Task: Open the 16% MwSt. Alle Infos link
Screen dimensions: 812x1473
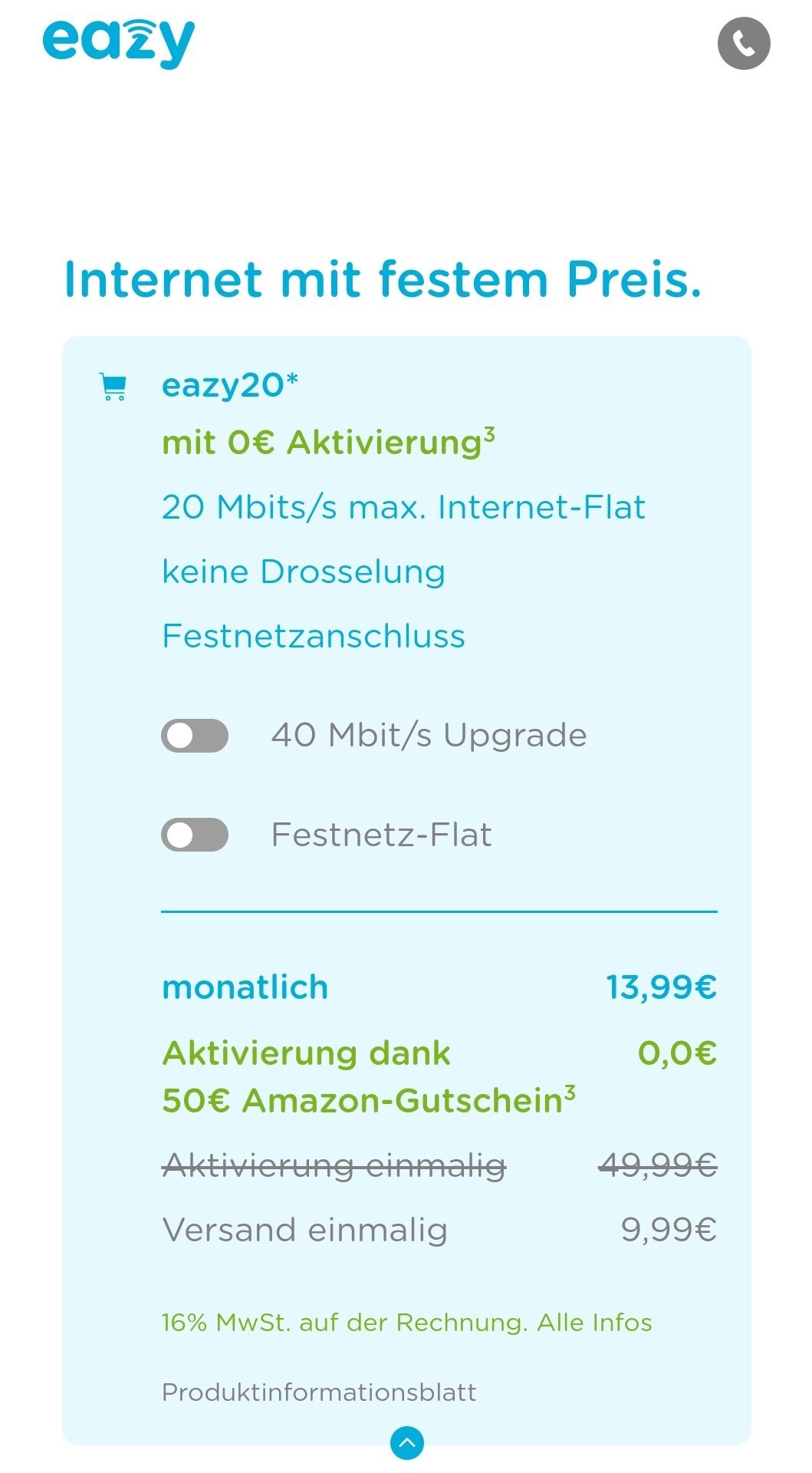Action: 406,1322
